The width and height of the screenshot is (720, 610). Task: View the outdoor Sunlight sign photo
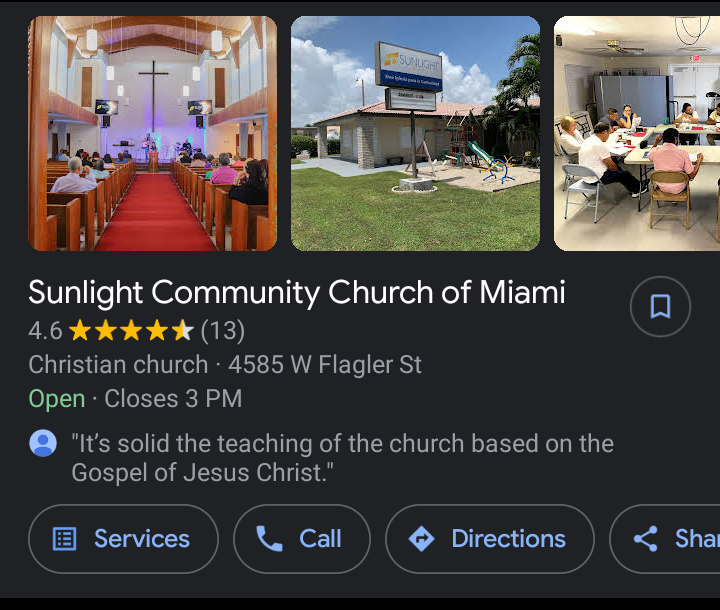(415, 133)
